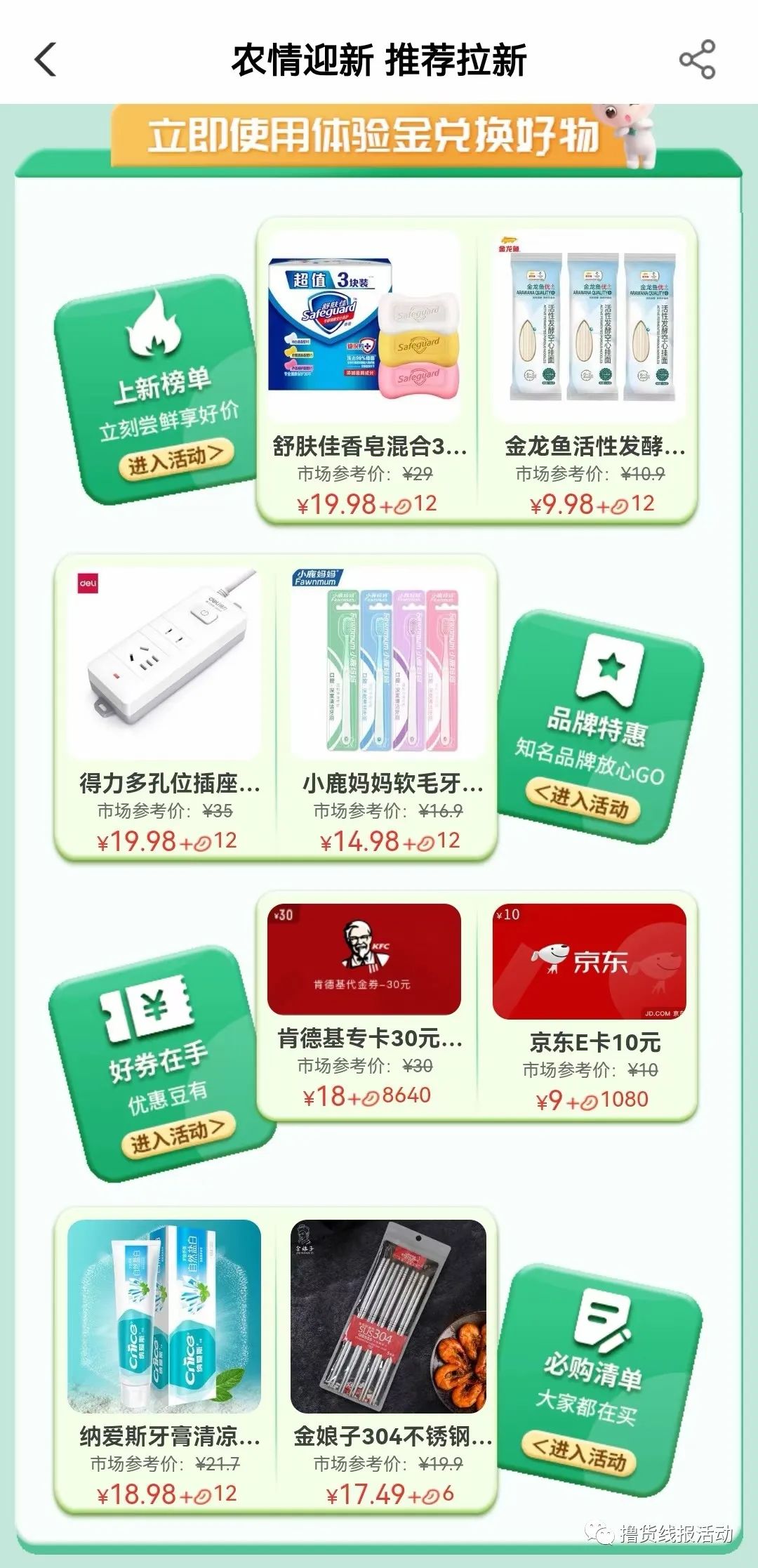Viewport: 758px width, 1568px height.
Task: Select the 肯德基专卡30元 voucher card
Action: pyautogui.click(x=365, y=1004)
